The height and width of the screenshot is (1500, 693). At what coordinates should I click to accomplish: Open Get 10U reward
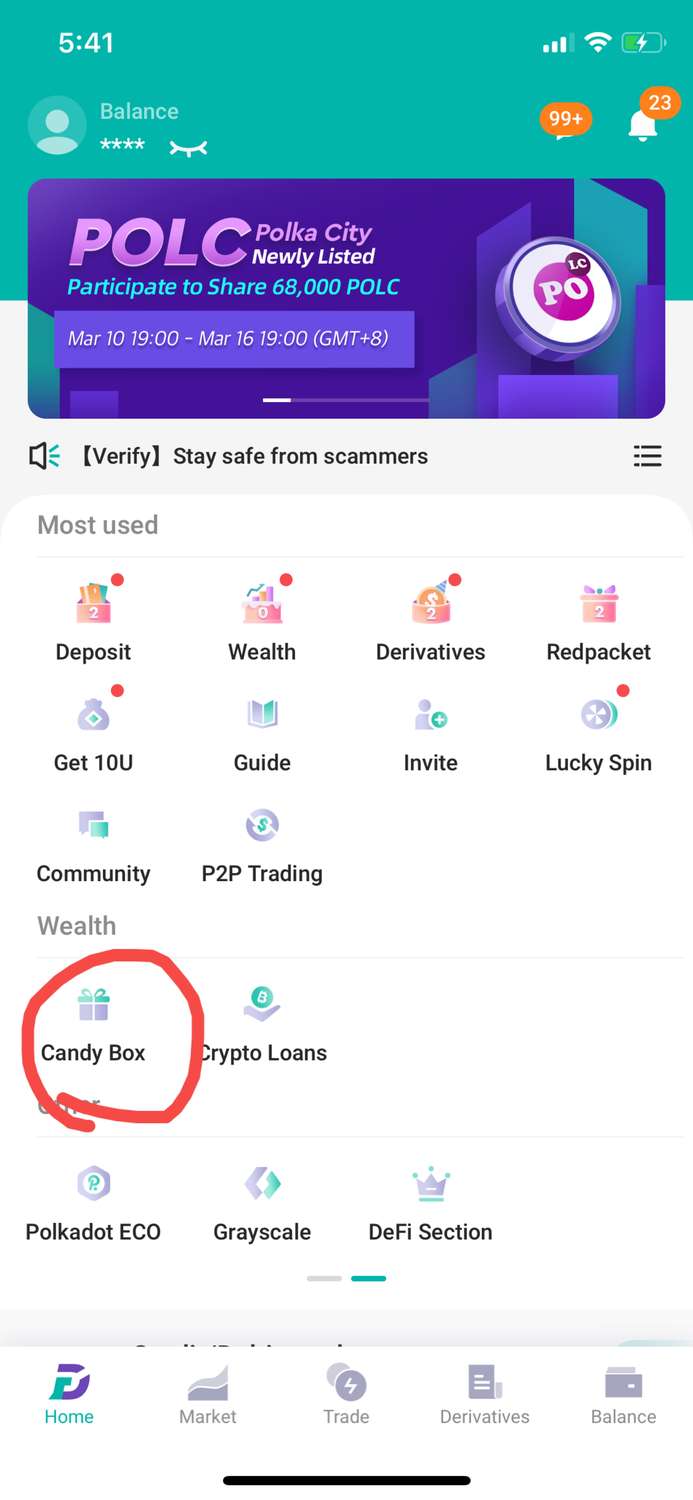click(x=93, y=731)
